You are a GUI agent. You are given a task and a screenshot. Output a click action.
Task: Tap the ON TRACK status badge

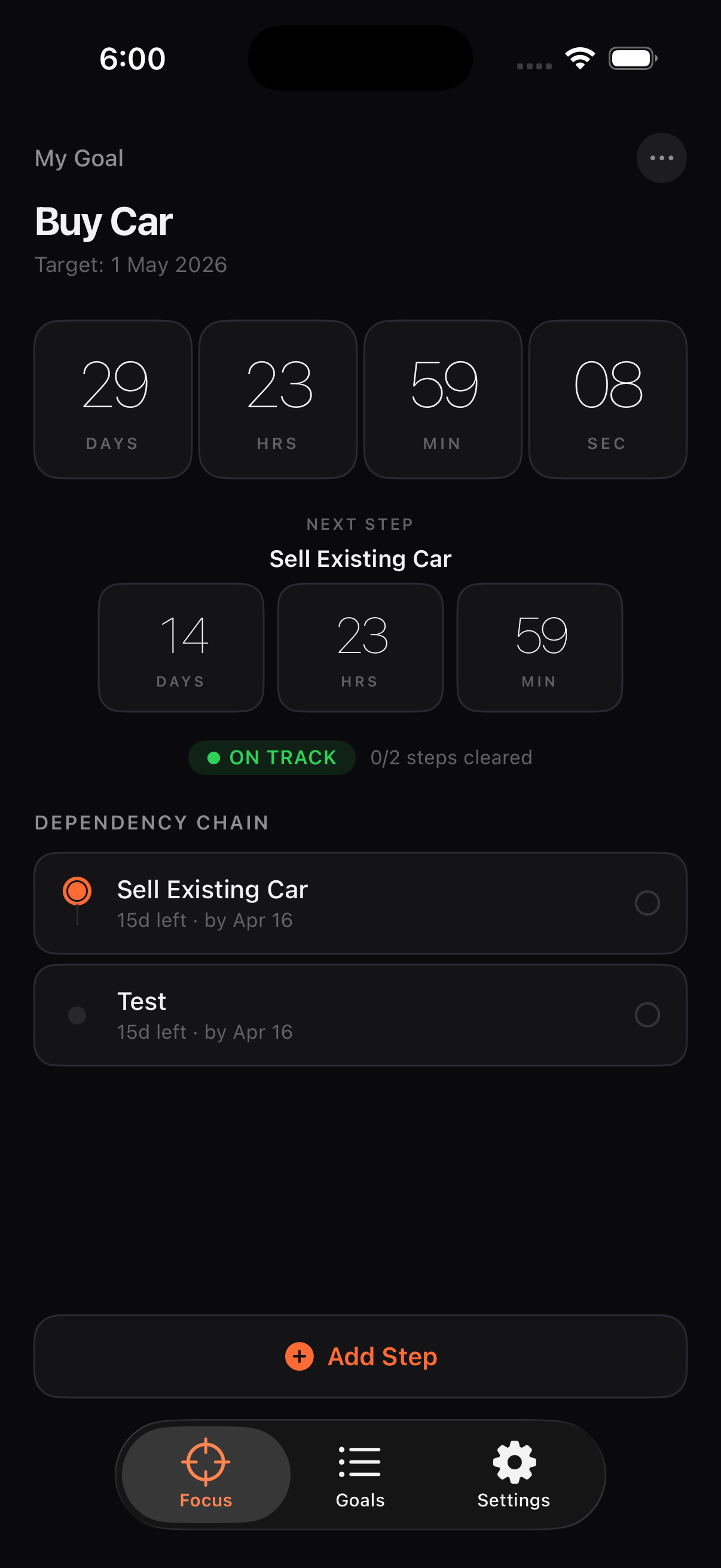point(271,757)
